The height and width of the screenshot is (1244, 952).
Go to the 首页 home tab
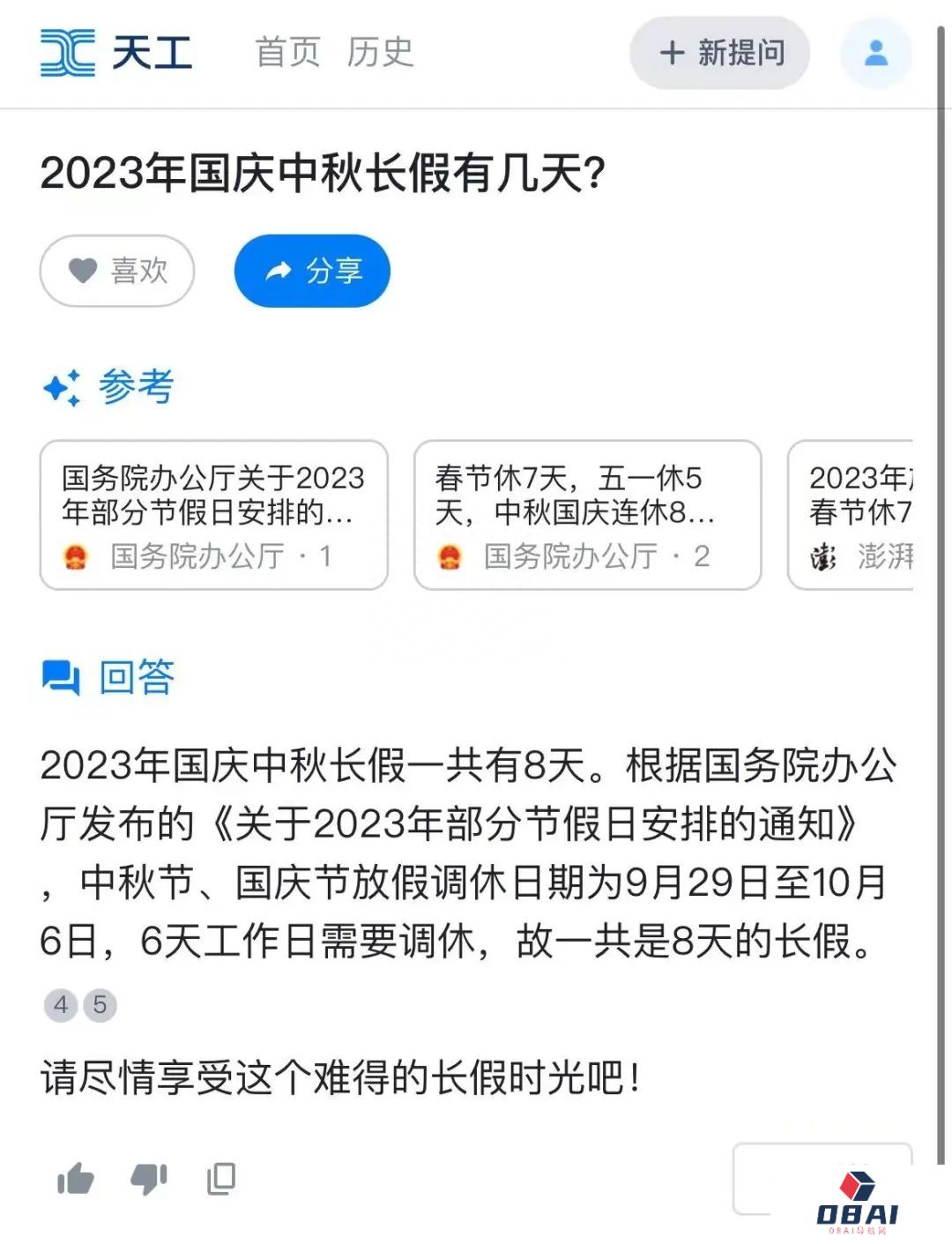[287, 53]
